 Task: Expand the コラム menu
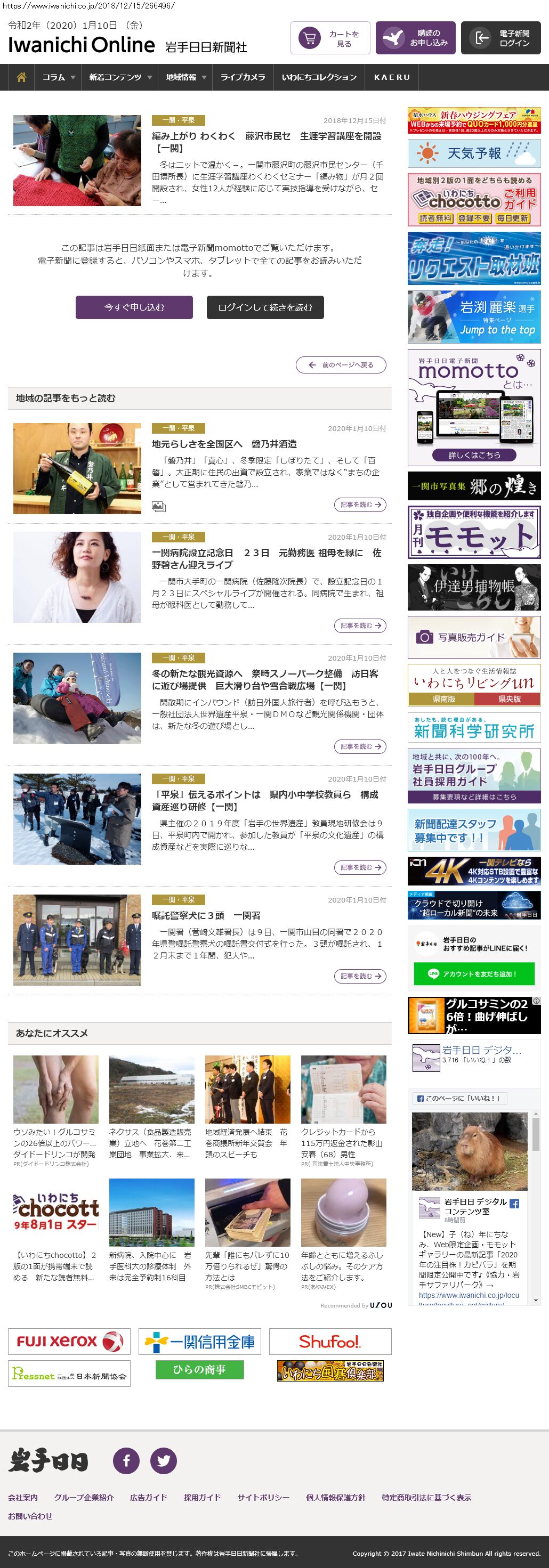coord(58,77)
